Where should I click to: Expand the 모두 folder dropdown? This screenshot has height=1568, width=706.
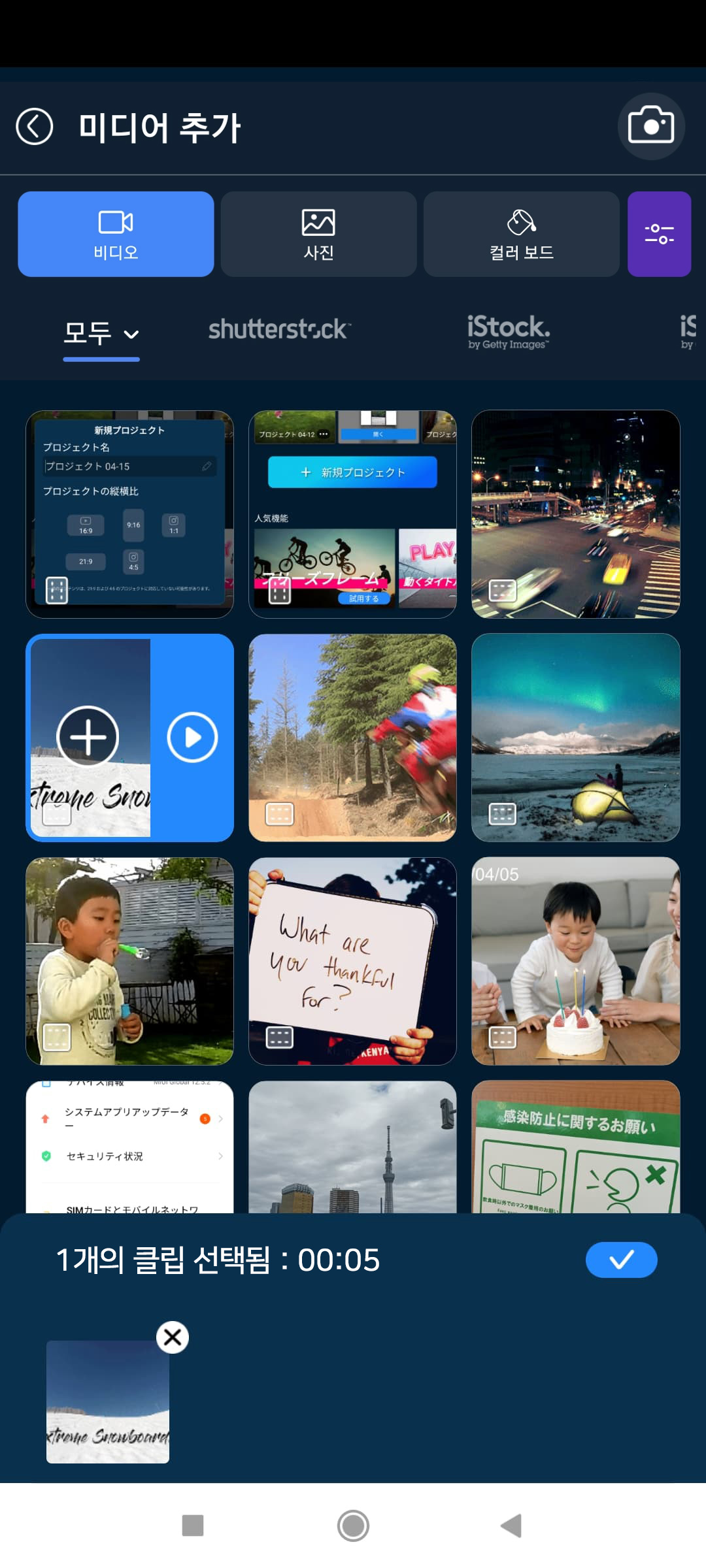[101, 333]
